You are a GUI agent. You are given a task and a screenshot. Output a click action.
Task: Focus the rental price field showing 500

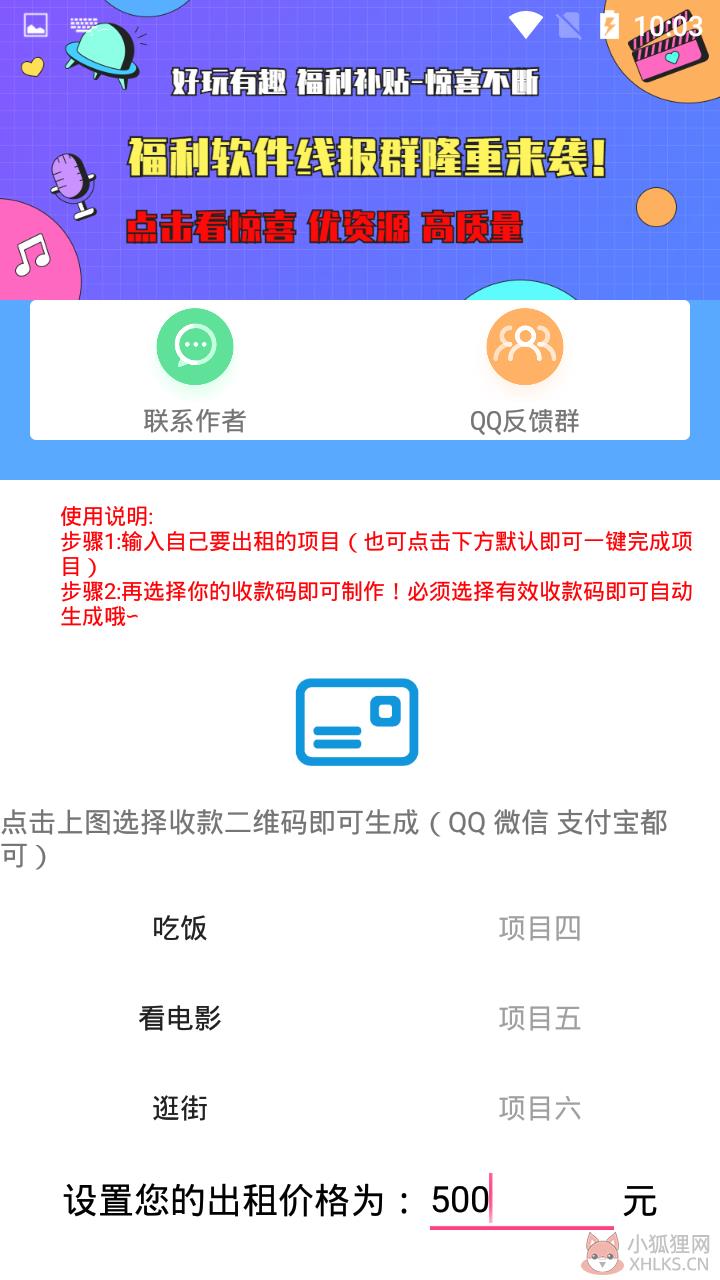[x=521, y=1200]
